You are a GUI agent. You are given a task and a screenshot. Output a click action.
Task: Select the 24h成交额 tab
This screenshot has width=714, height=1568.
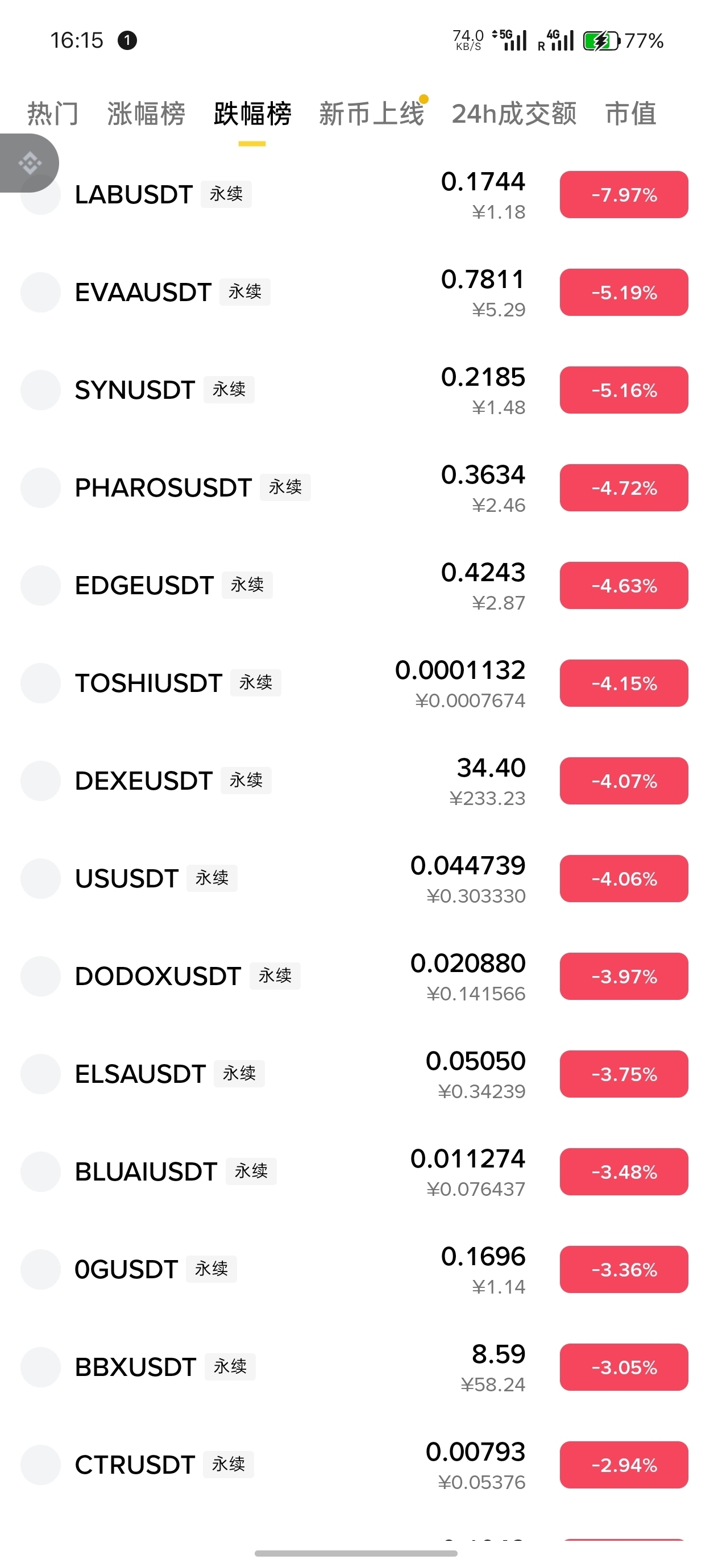tap(514, 114)
